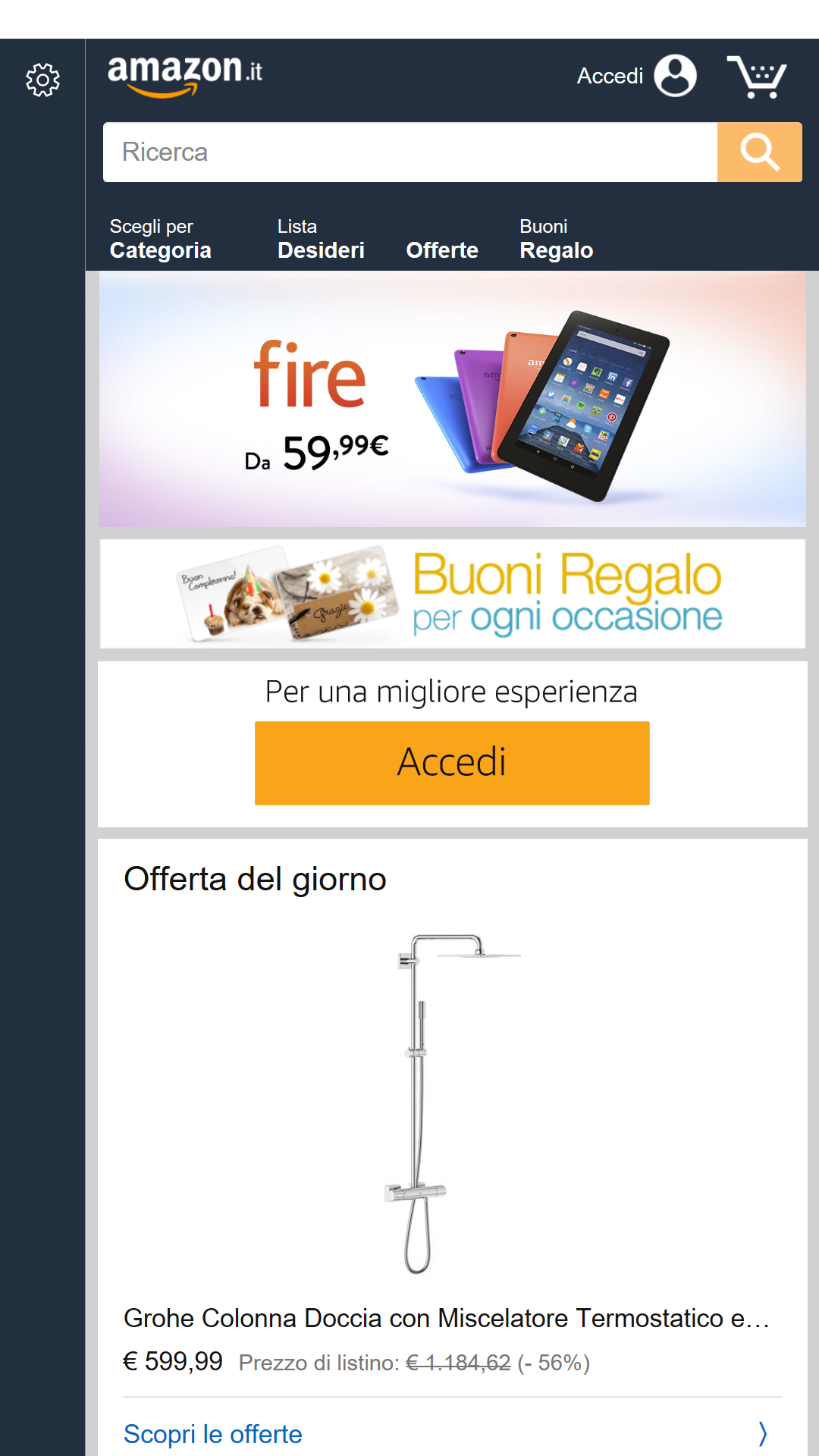Tap Accedi profile in the header
The width and height of the screenshot is (819, 1456).
coord(636,76)
